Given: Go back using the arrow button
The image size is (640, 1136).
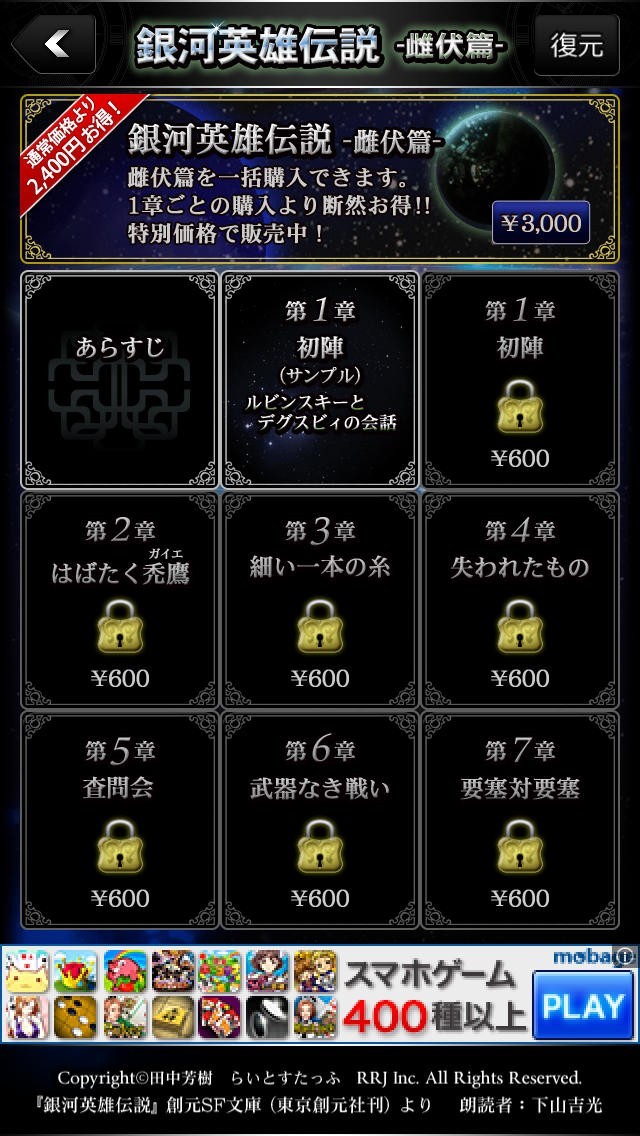Looking at the screenshot, I should pyautogui.click(x=55, y=44).
